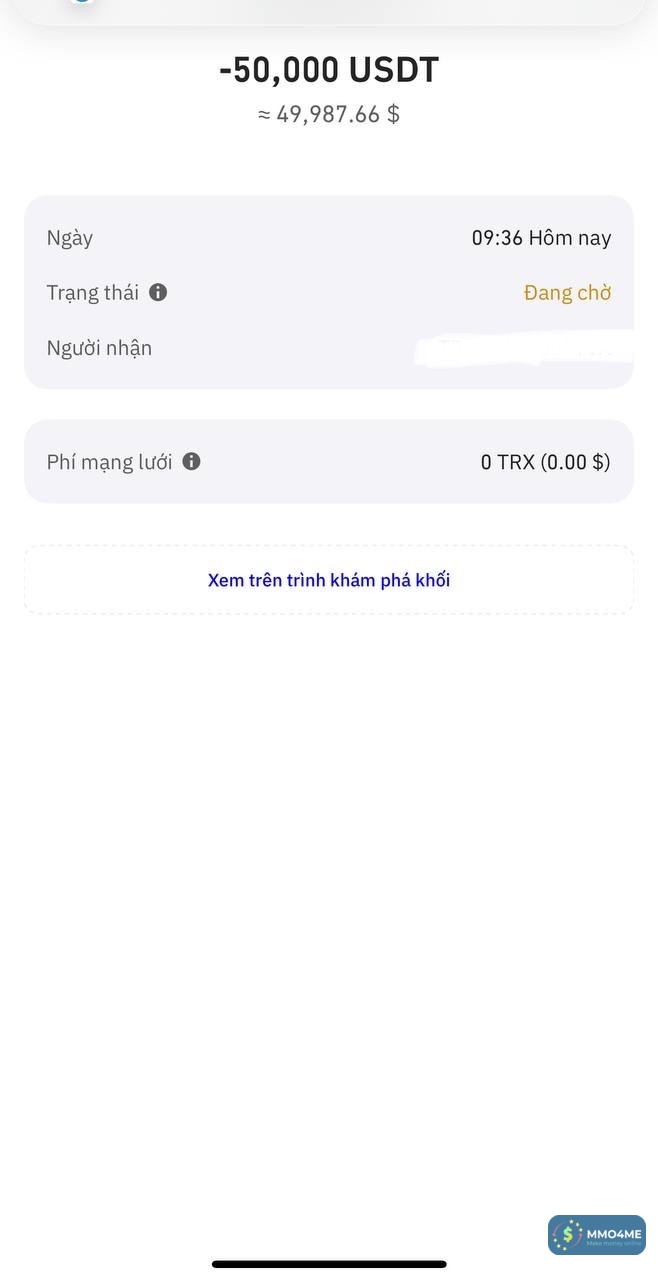Tap the info icon next to Trạng thái

pyautogui.click(x=158, y=292)
